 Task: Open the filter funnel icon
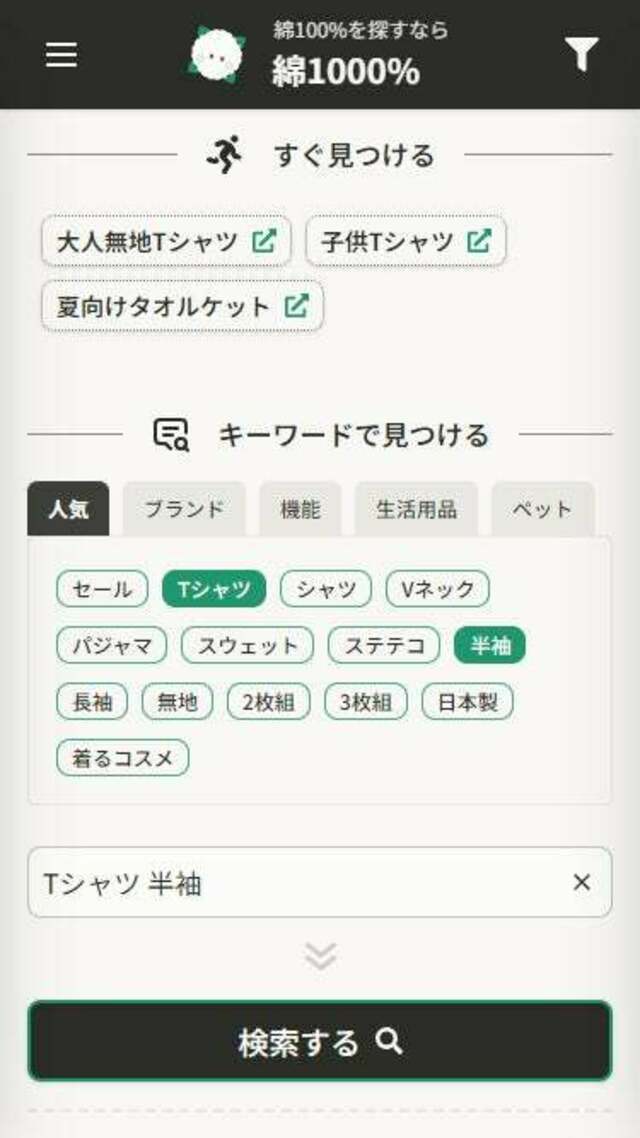click(x=581, y=54)
